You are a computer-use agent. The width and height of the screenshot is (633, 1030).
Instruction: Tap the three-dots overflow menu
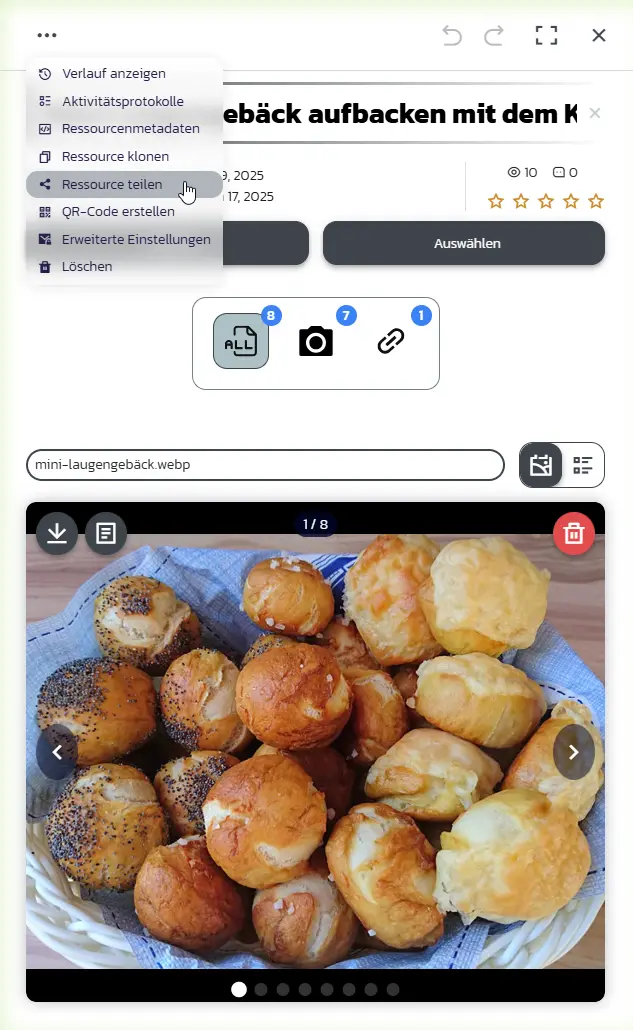click(x=47, y=35)
